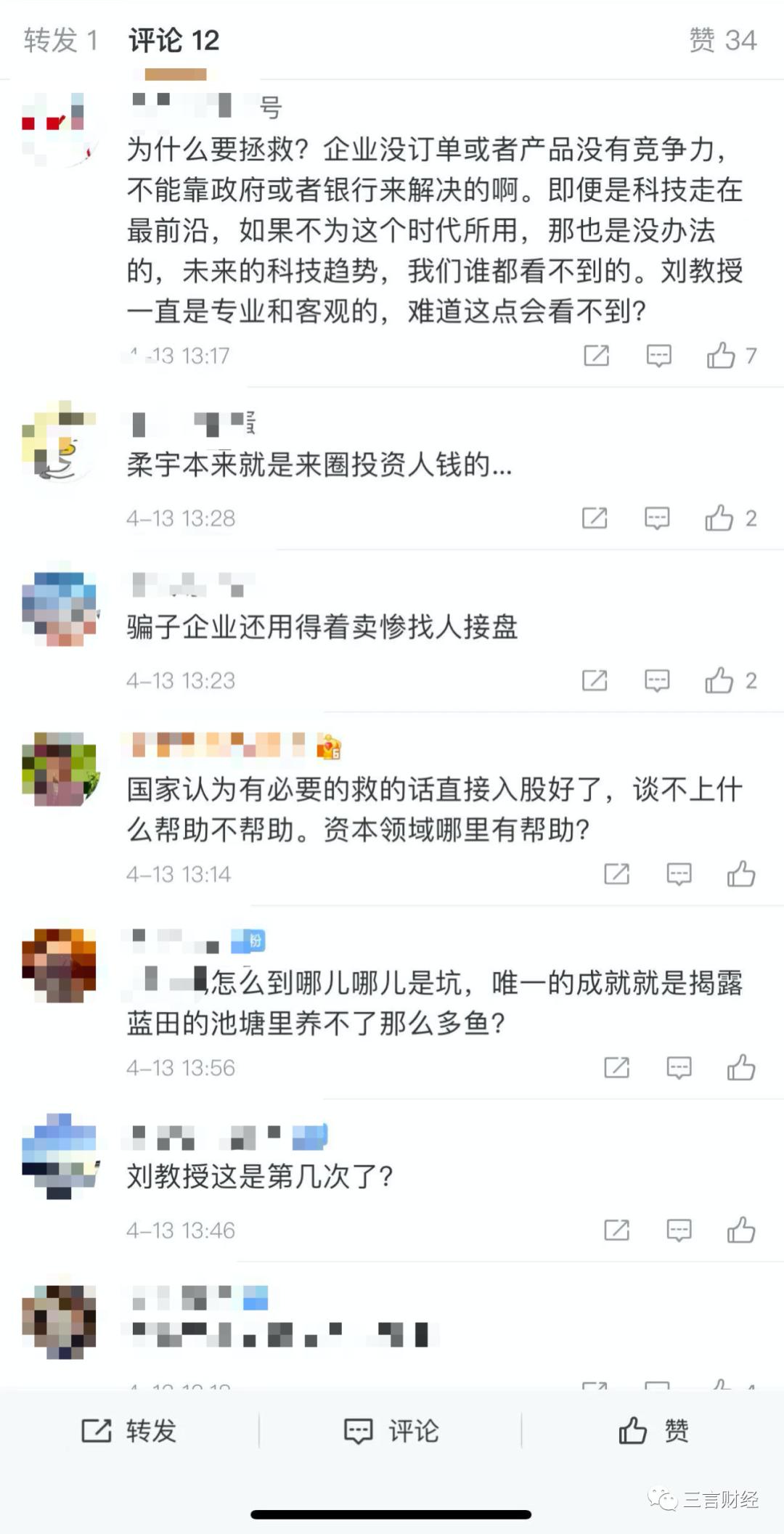Like the comment about 国家认为有必要的救
The width and height of the screenshot is (784, 1534).
(x=741, y=874)
